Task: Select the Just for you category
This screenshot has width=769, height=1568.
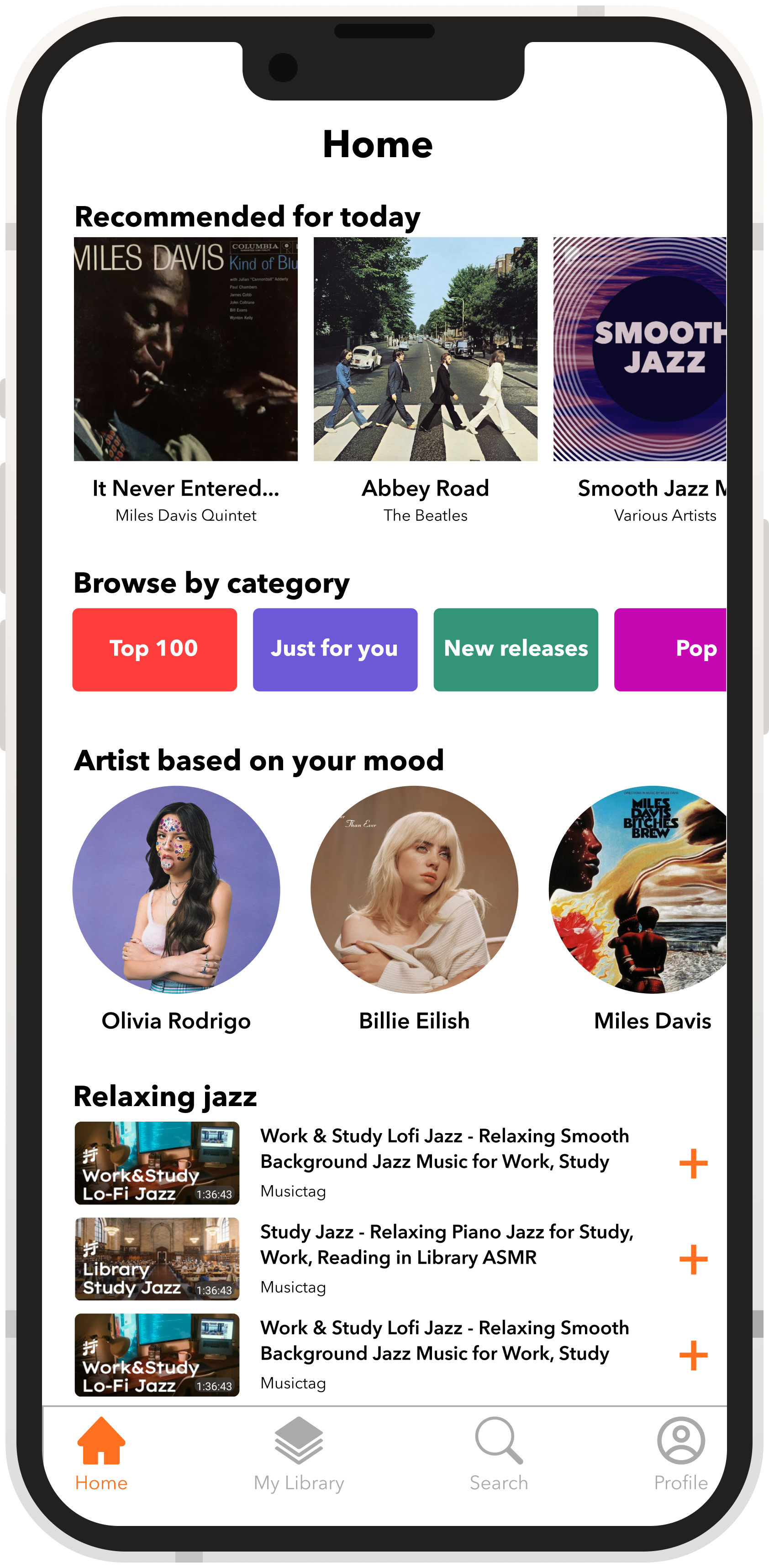Action: (x=335, y=650)
